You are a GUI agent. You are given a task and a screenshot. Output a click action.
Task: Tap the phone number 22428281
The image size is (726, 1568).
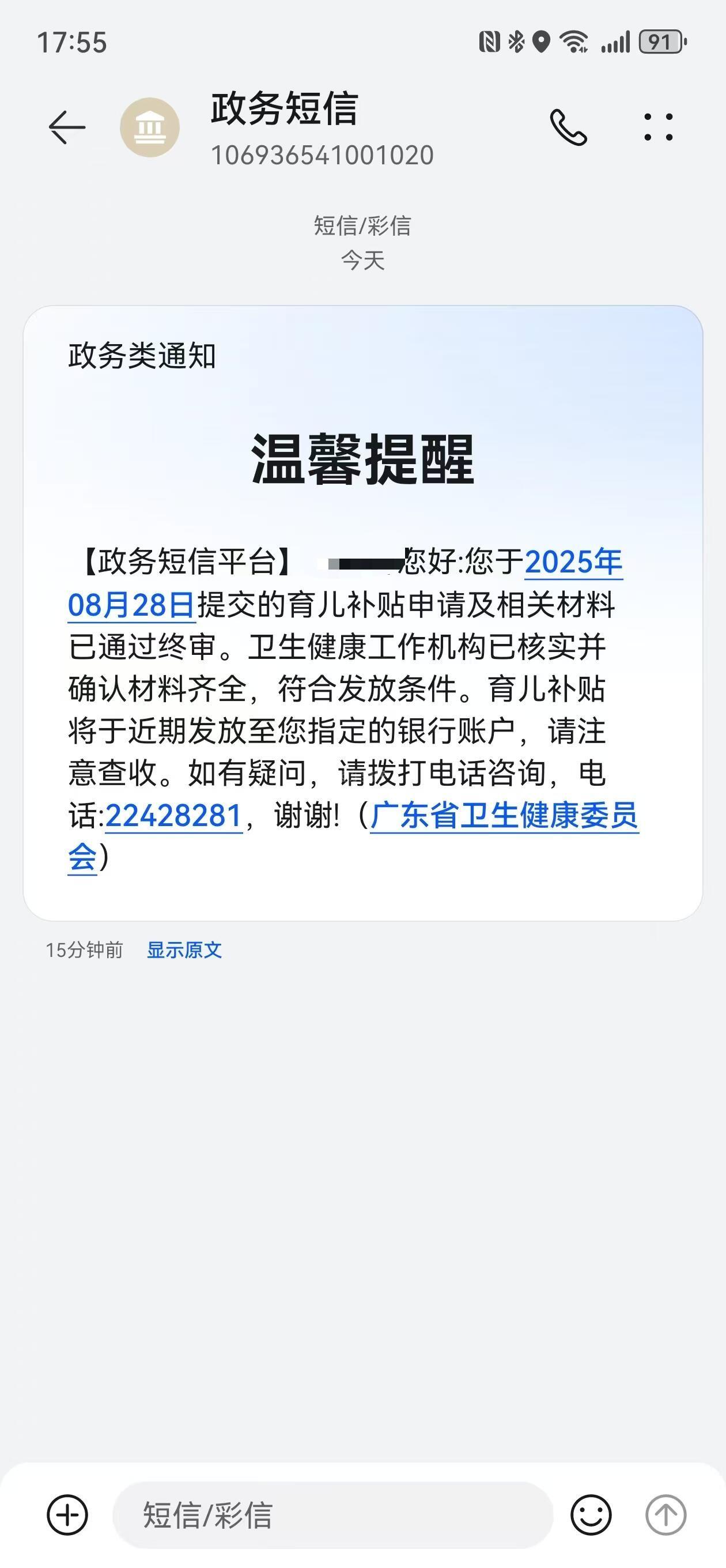pyautogui.click(x=174, y=816)
